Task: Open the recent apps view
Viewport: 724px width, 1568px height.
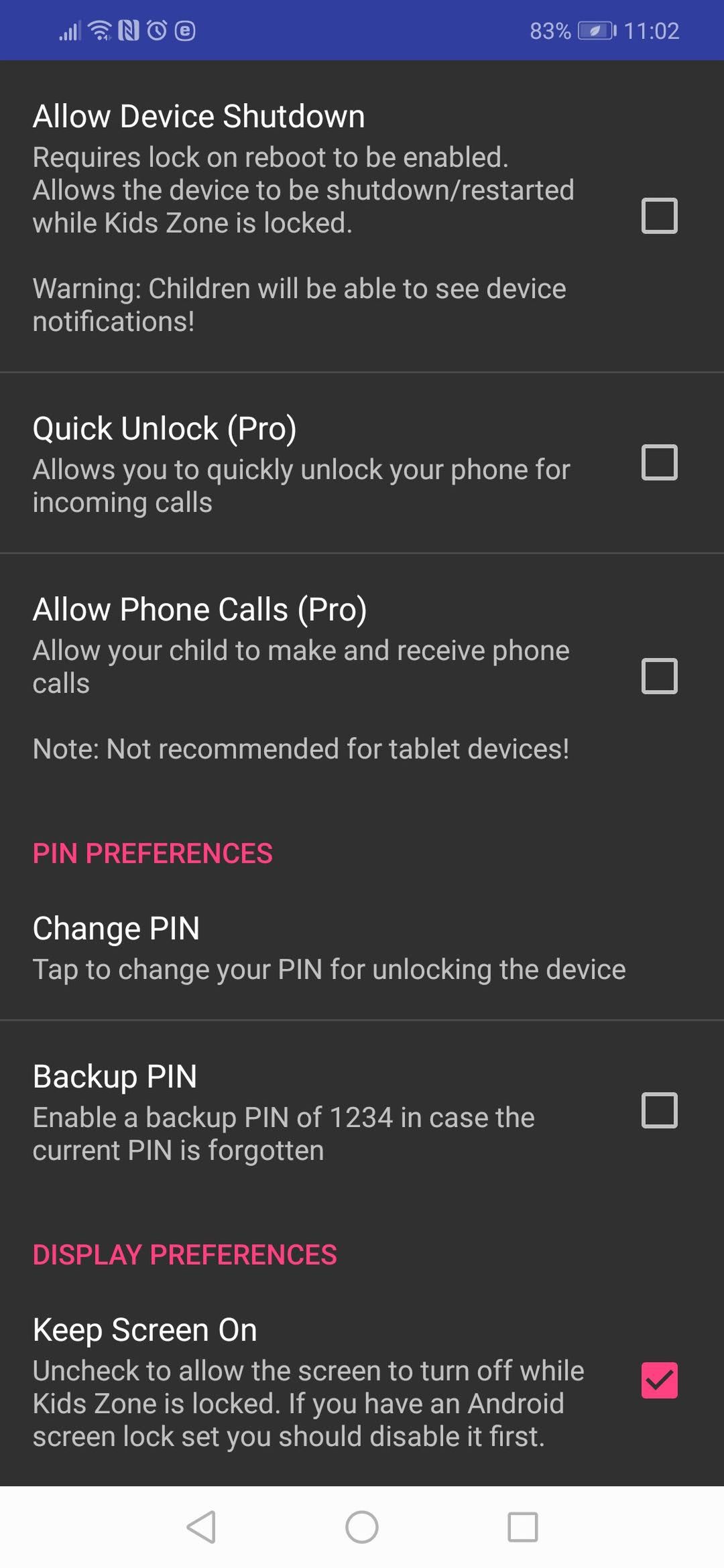Action: [523, 1527]
